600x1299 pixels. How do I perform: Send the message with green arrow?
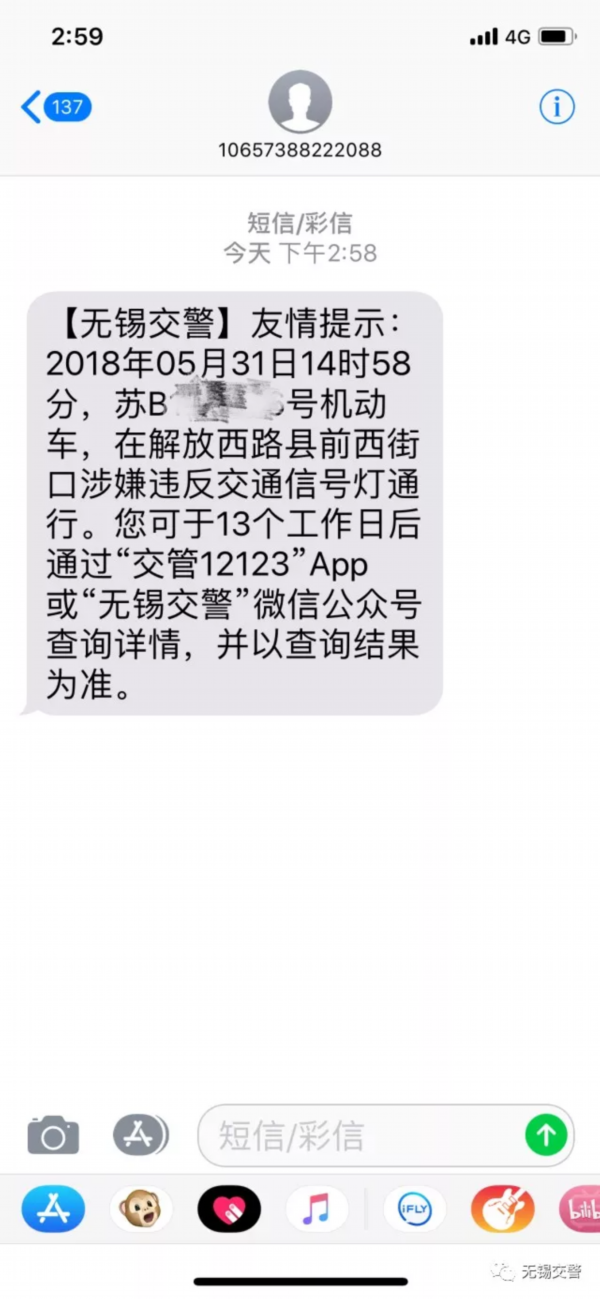546,1135
